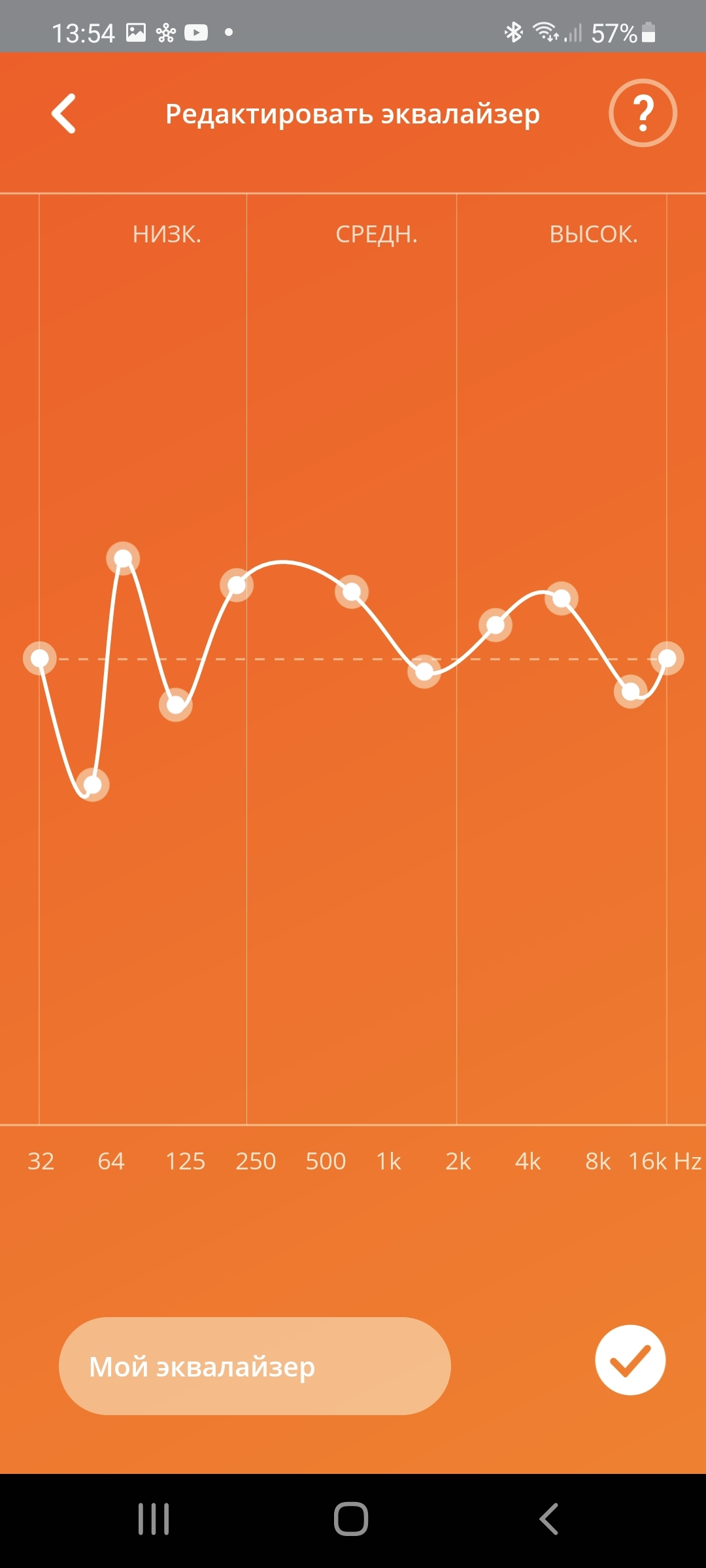Screen dimensions: 706x1568
Task: Go back from the equalizer editor
Action: coord(64,114)
